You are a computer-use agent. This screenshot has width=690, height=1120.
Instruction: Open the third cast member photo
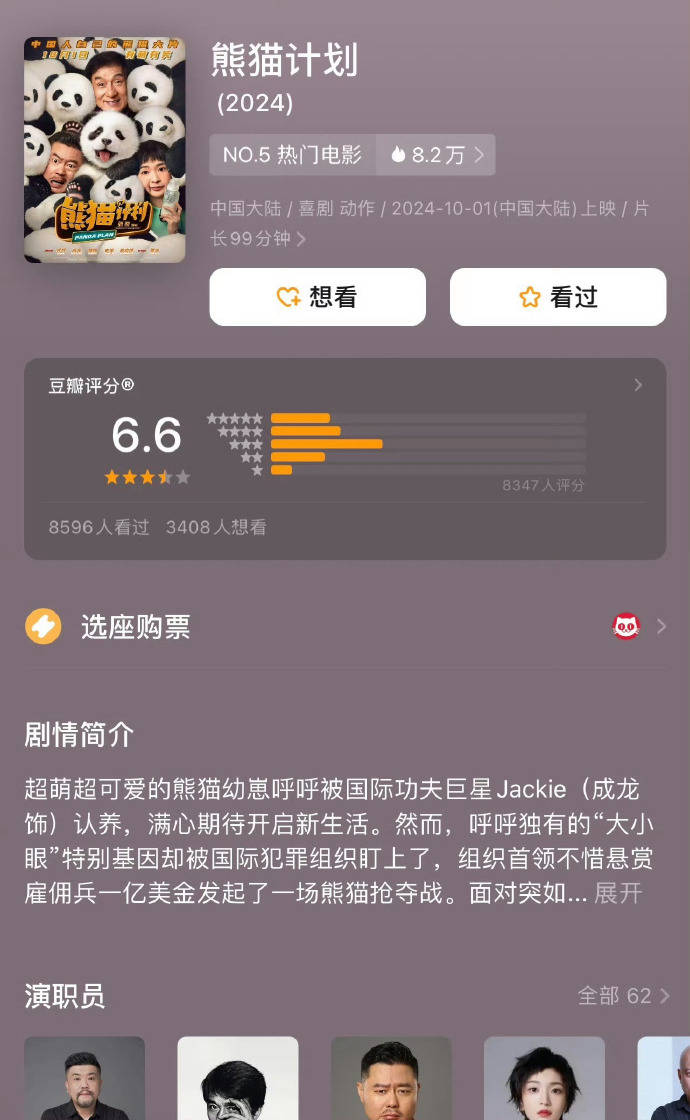[391, 1078]
